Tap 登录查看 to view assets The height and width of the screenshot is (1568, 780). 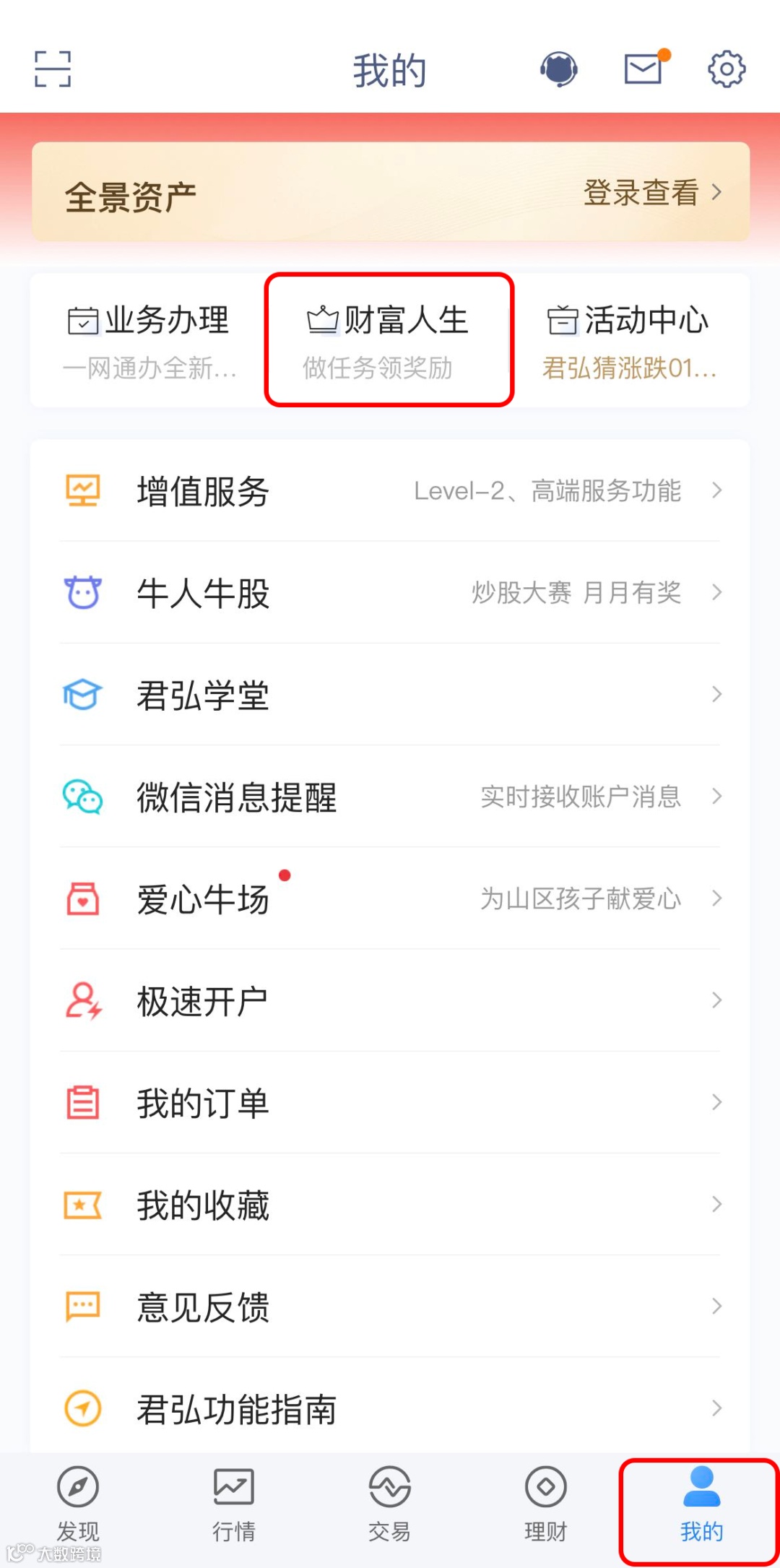[651, 193]
